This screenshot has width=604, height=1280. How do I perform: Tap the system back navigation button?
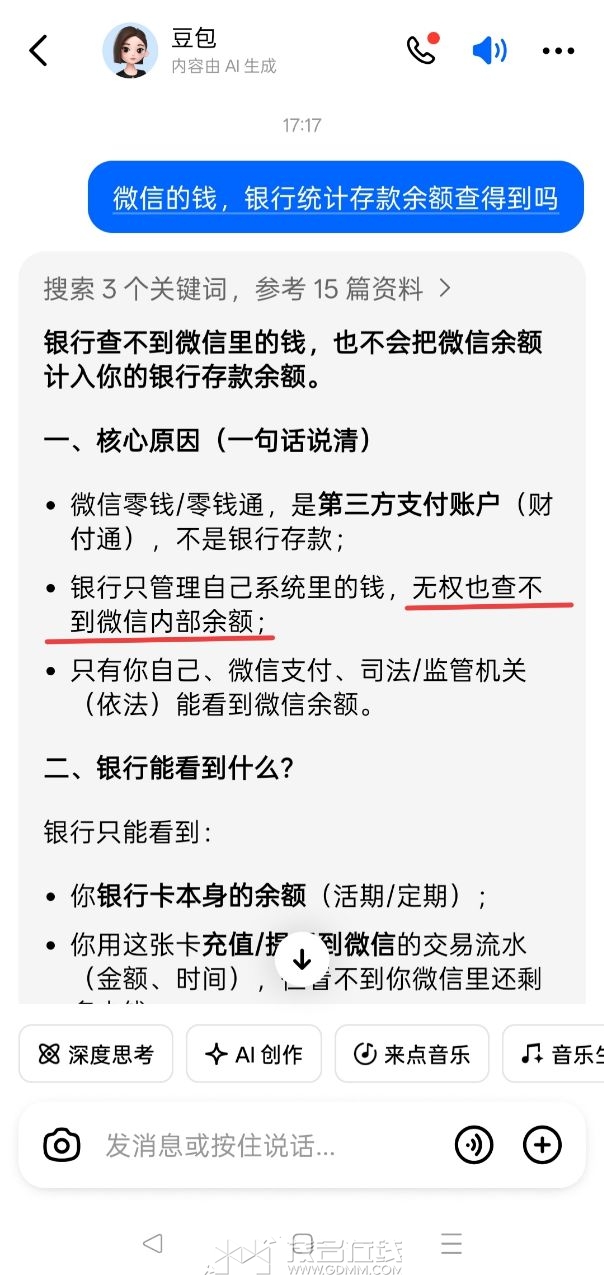[152, 1243]
